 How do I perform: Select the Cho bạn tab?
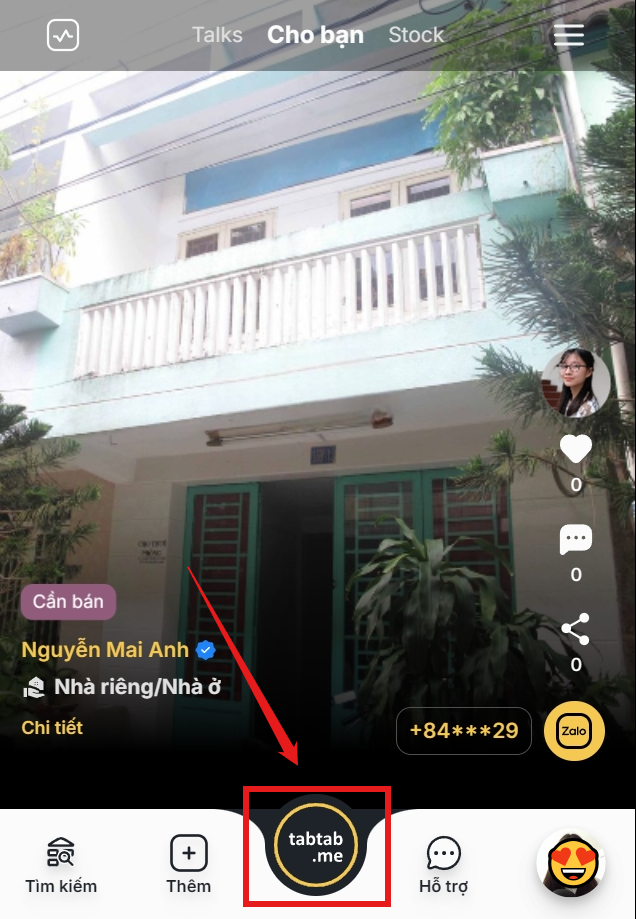click(315, 35)
